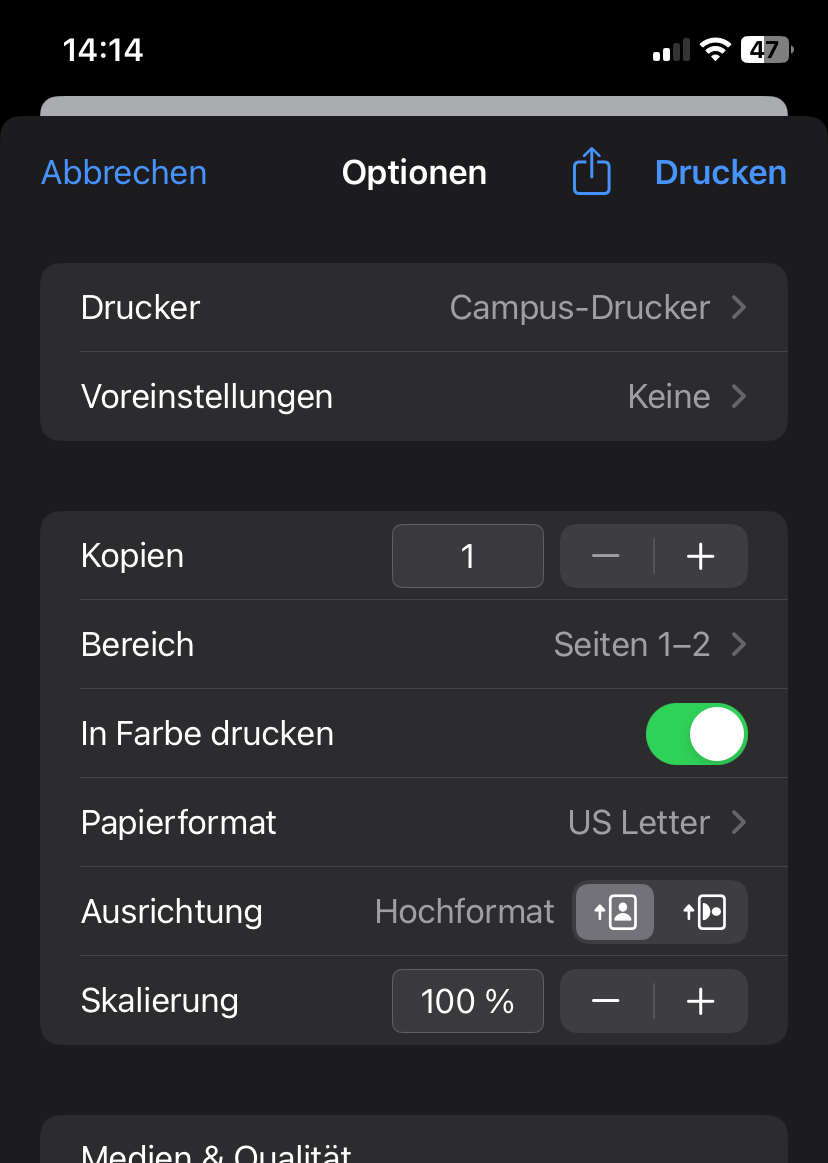The width and height of the screenshot is (828, 1163).
Task: Increase the number of Kopien
Action: tap(701, 556)
